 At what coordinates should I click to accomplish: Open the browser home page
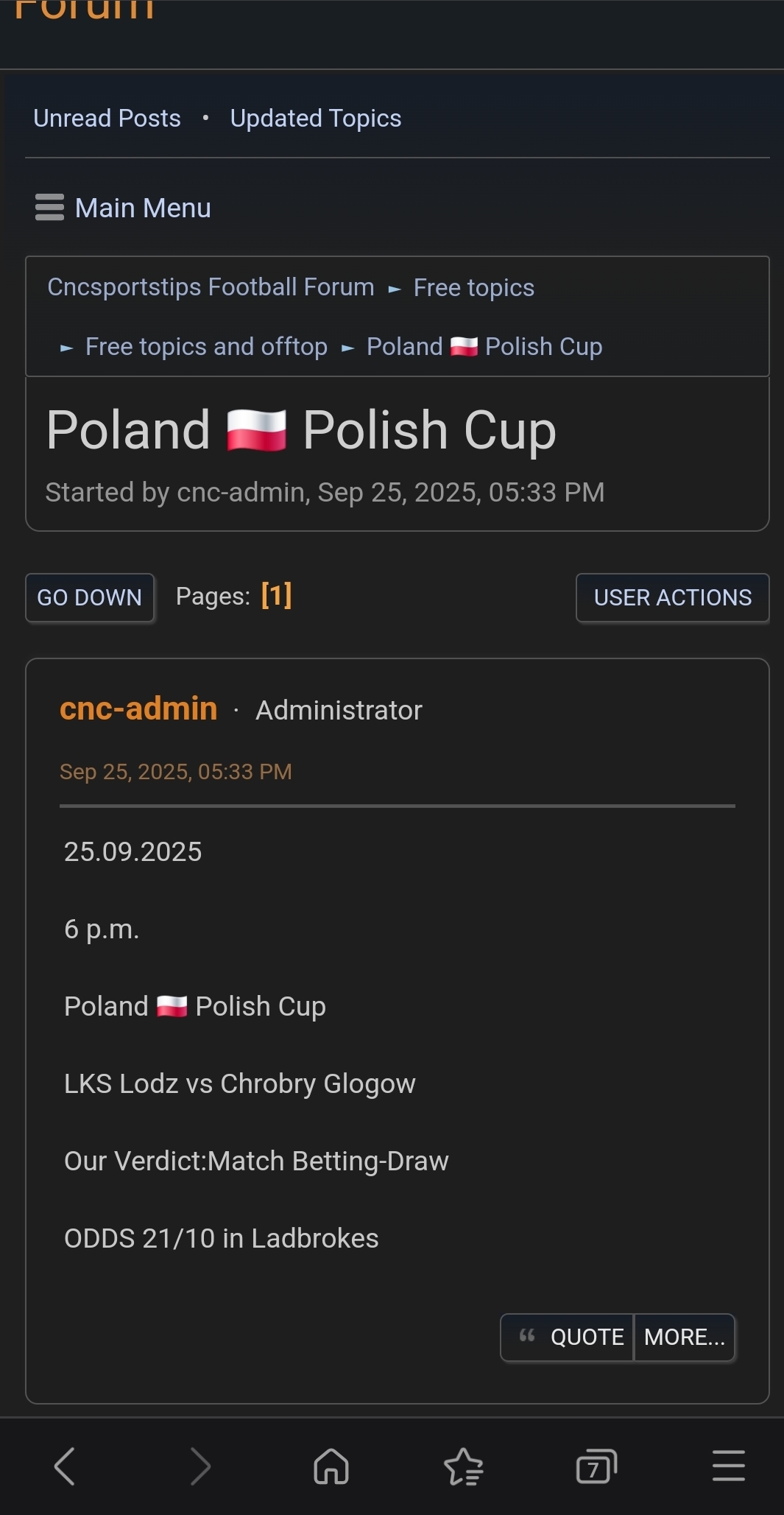[x=331, y=1466]
